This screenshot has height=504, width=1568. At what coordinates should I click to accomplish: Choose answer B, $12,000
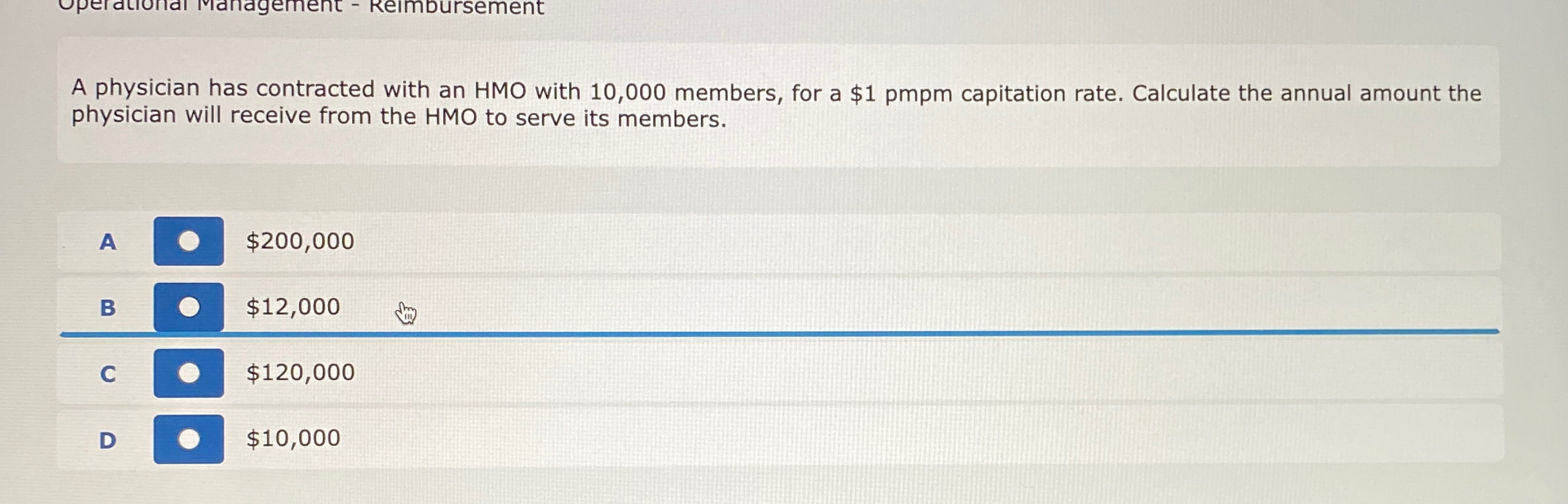pos(189,307)
